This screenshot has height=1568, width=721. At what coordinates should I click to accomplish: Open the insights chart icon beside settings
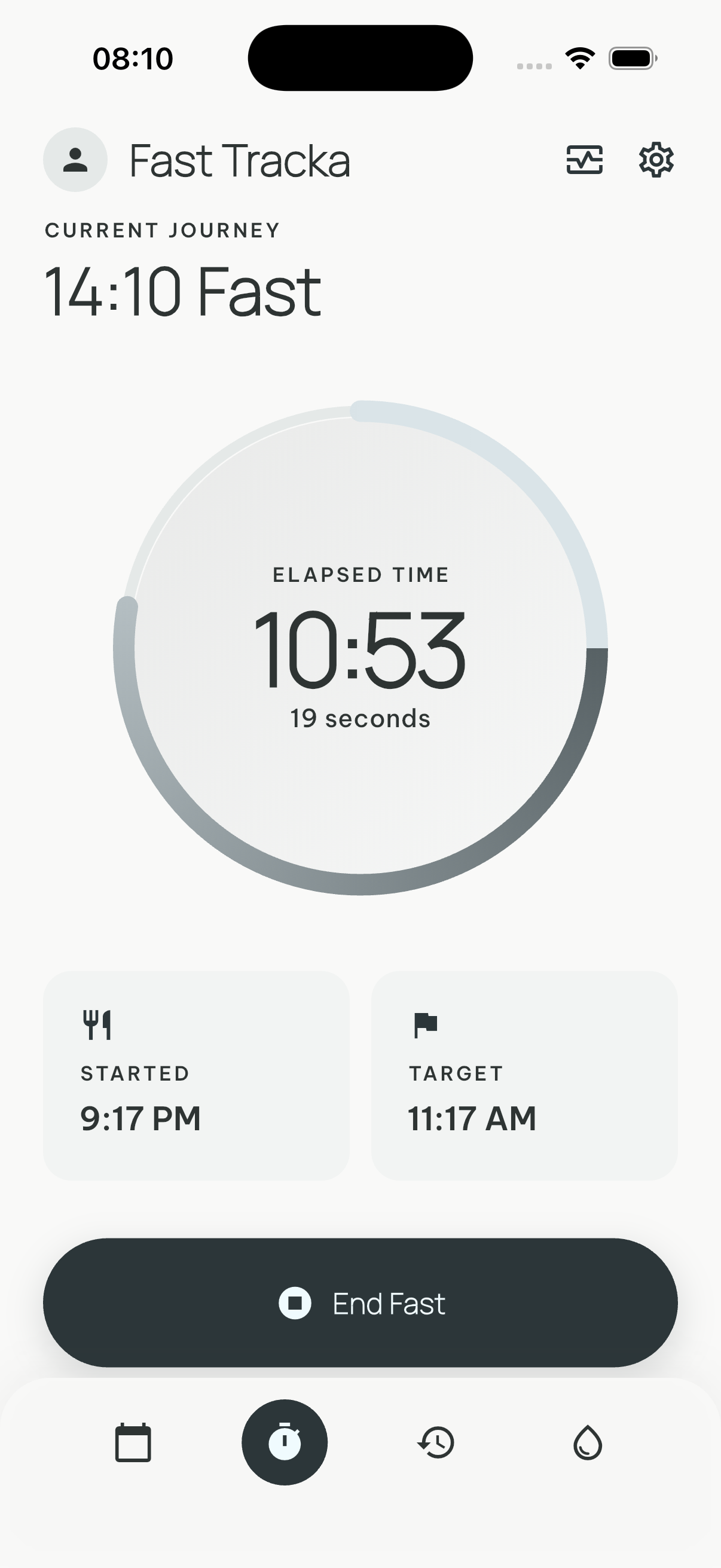click(x=586, y=160)
